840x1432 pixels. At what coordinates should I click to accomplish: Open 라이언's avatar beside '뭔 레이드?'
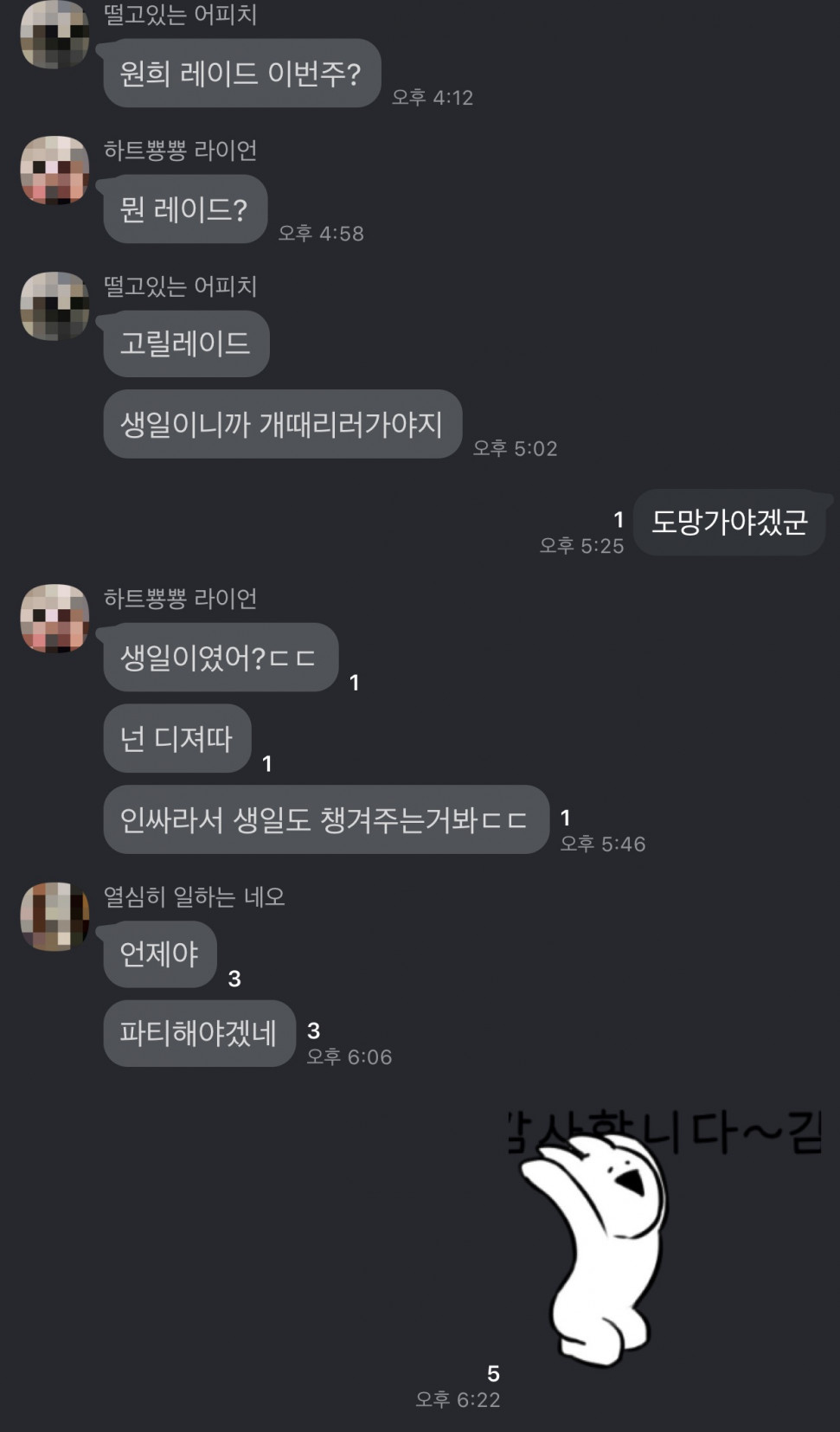tap(55, 170)
